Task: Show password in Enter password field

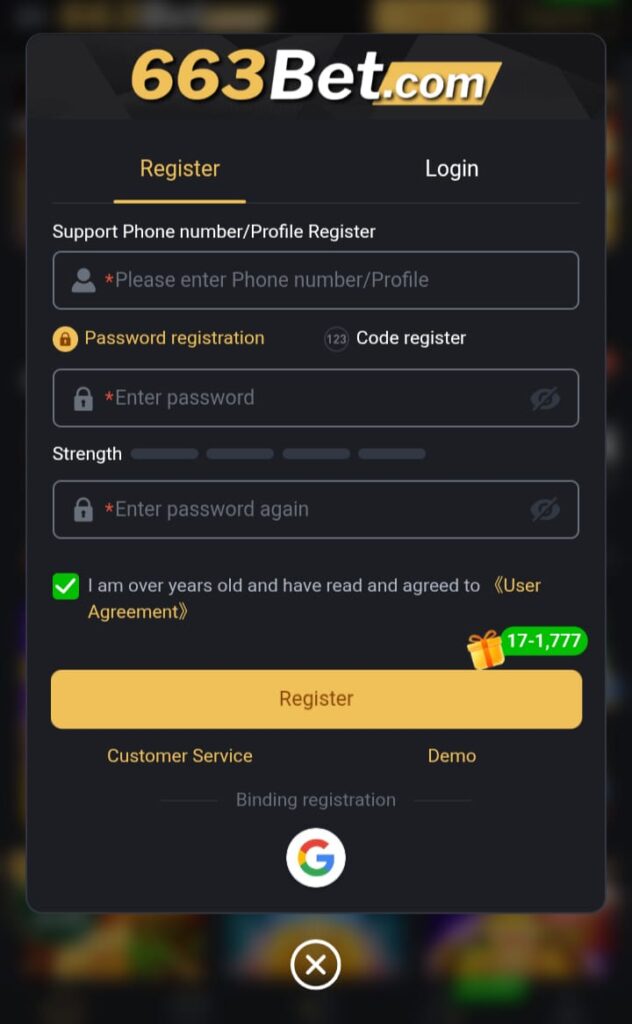Action: pos(545,399)
